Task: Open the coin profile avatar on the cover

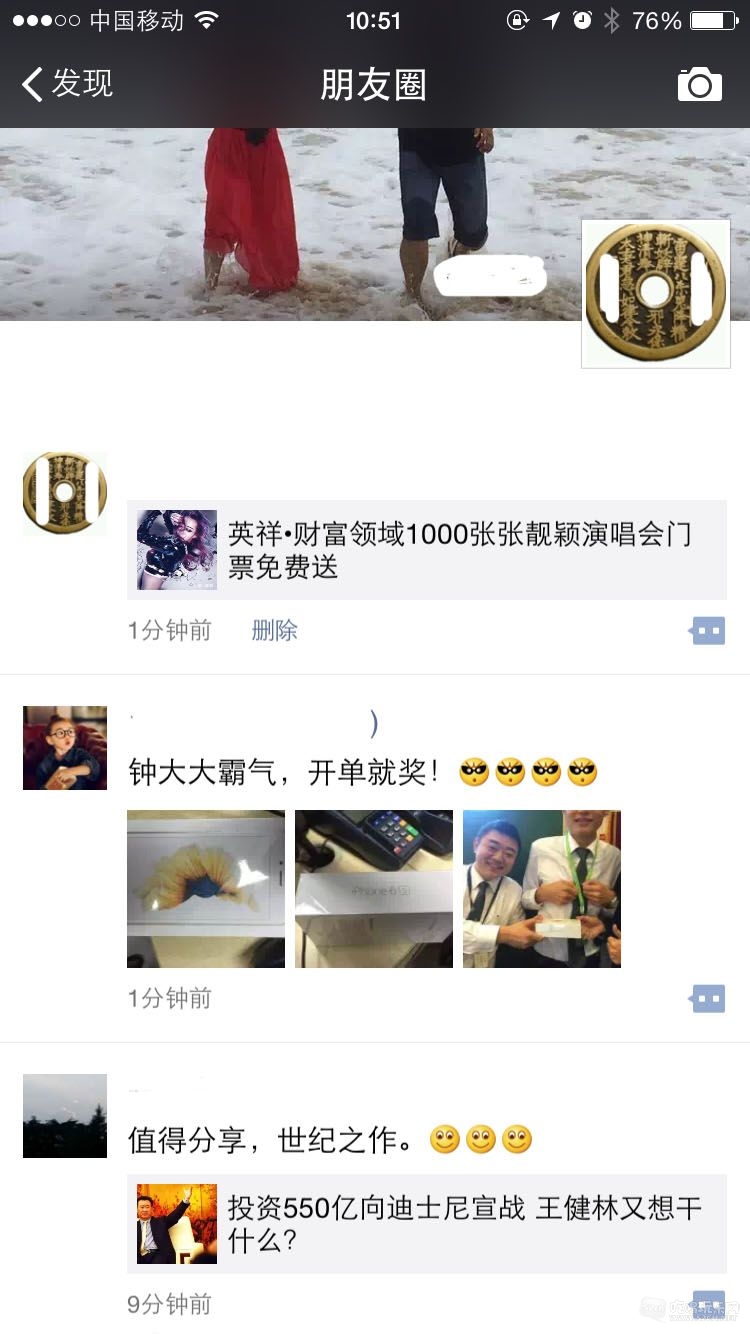Action: pyautogui.click(x=656, y=293)
